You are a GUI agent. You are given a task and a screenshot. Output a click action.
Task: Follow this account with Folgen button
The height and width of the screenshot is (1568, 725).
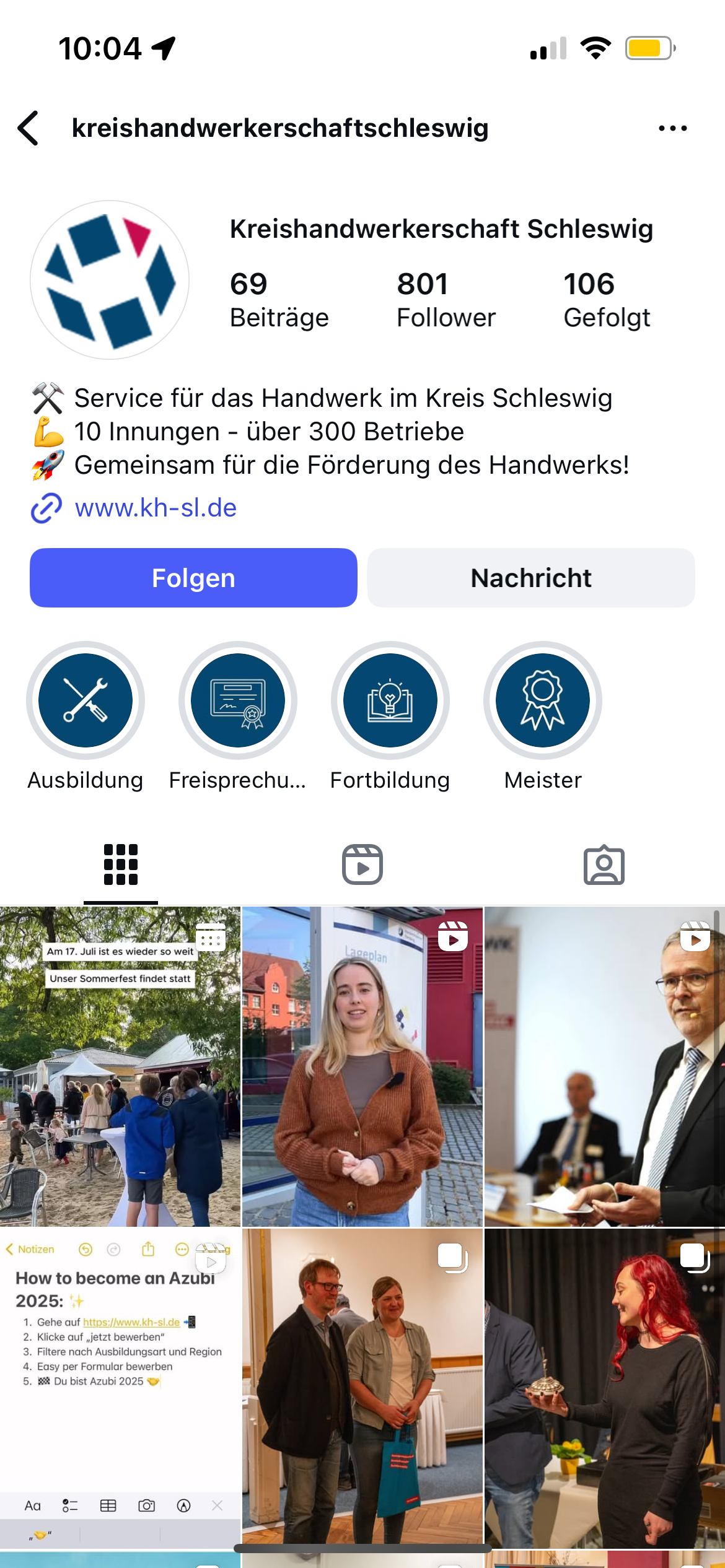tap(193, 578)
